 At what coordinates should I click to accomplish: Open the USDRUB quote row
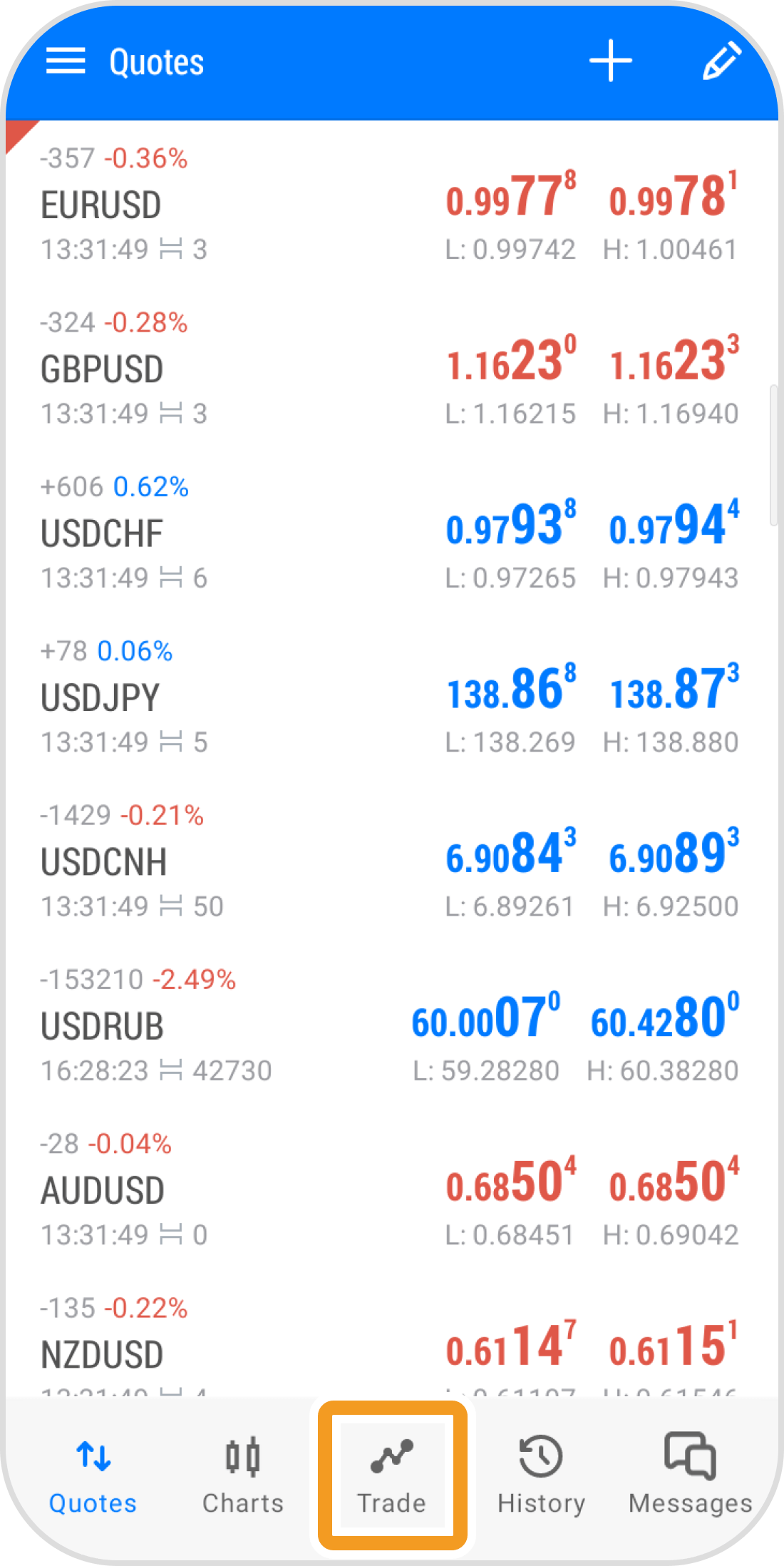388,1025
